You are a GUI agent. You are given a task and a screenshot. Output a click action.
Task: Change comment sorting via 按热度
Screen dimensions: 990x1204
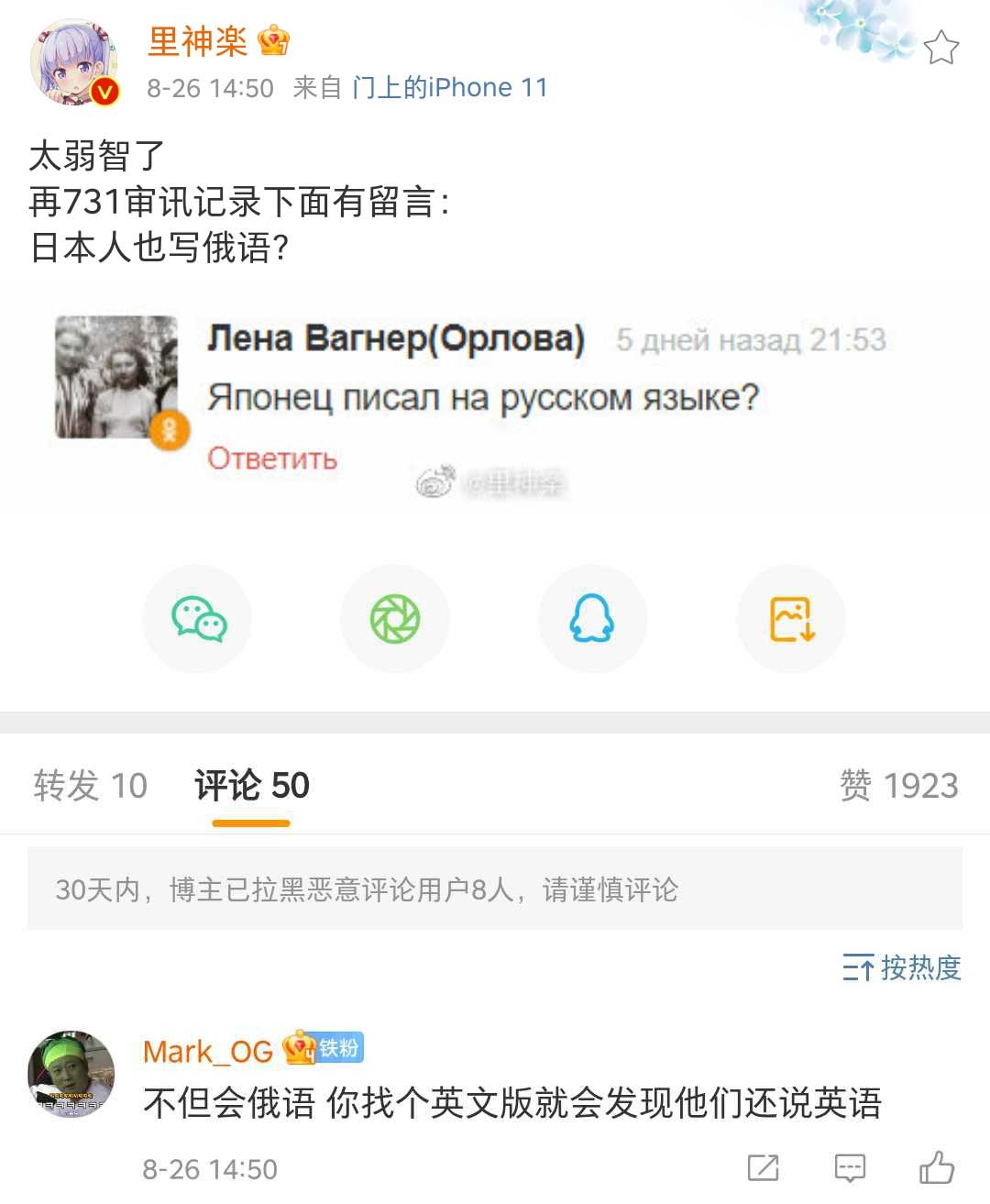(902, 967)
